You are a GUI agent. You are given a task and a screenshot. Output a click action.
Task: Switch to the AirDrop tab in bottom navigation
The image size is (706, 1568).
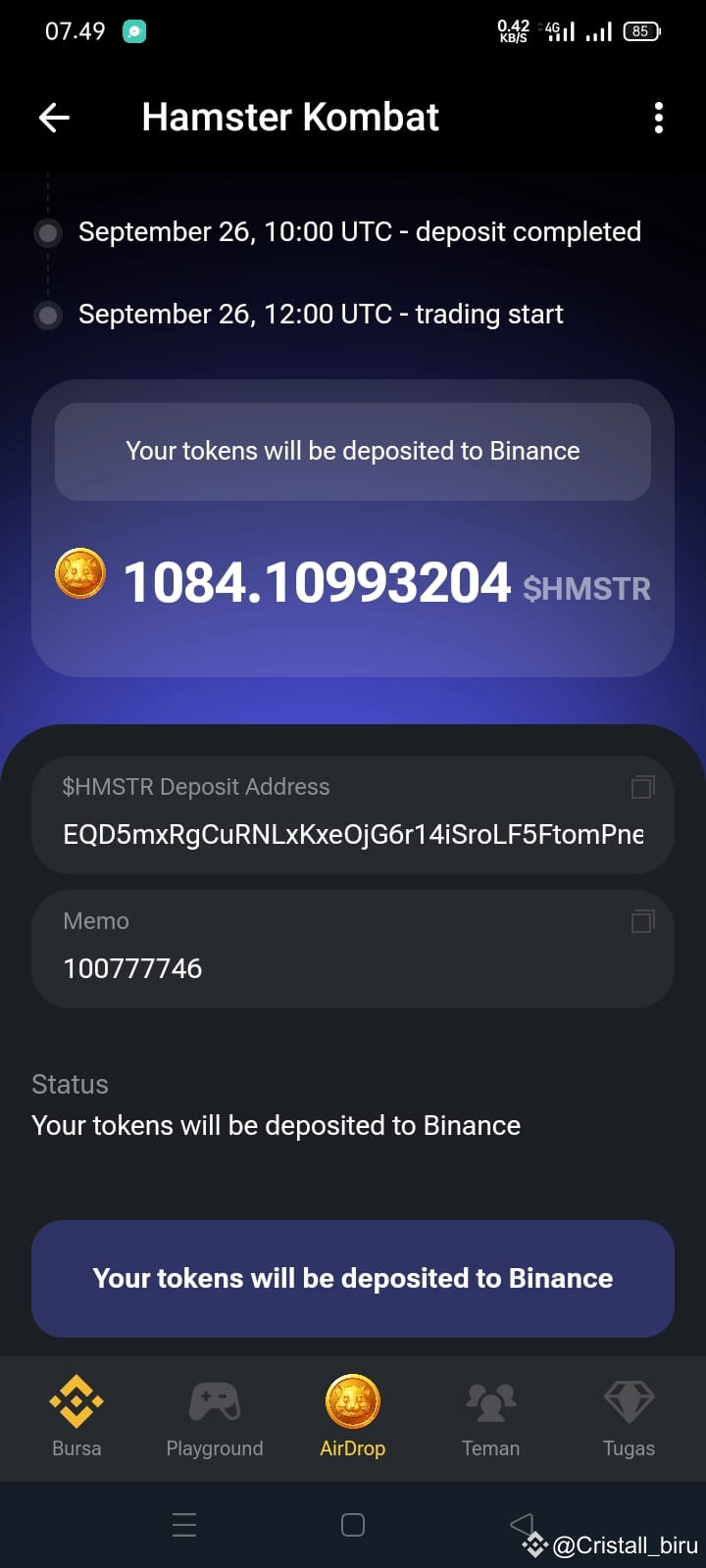[x=353, y=1418]
